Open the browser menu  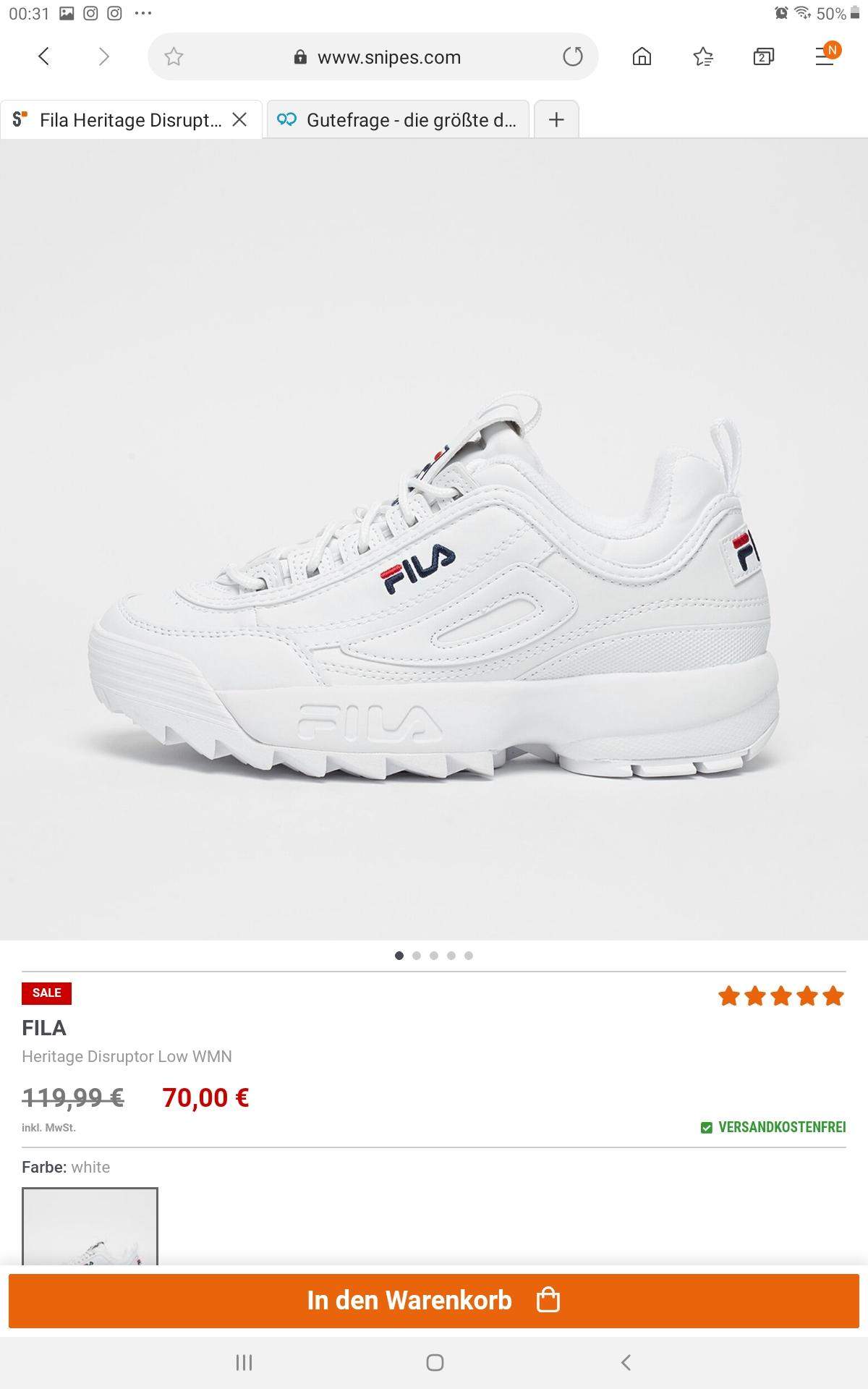click(x=825, y=56)
